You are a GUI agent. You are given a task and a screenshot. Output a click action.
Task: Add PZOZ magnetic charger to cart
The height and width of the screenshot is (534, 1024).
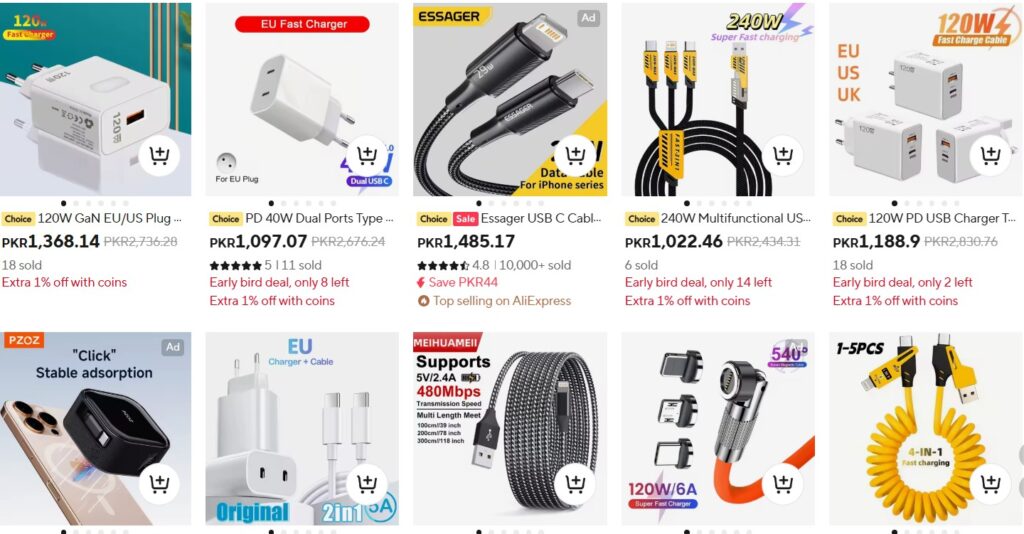point(159,484)
